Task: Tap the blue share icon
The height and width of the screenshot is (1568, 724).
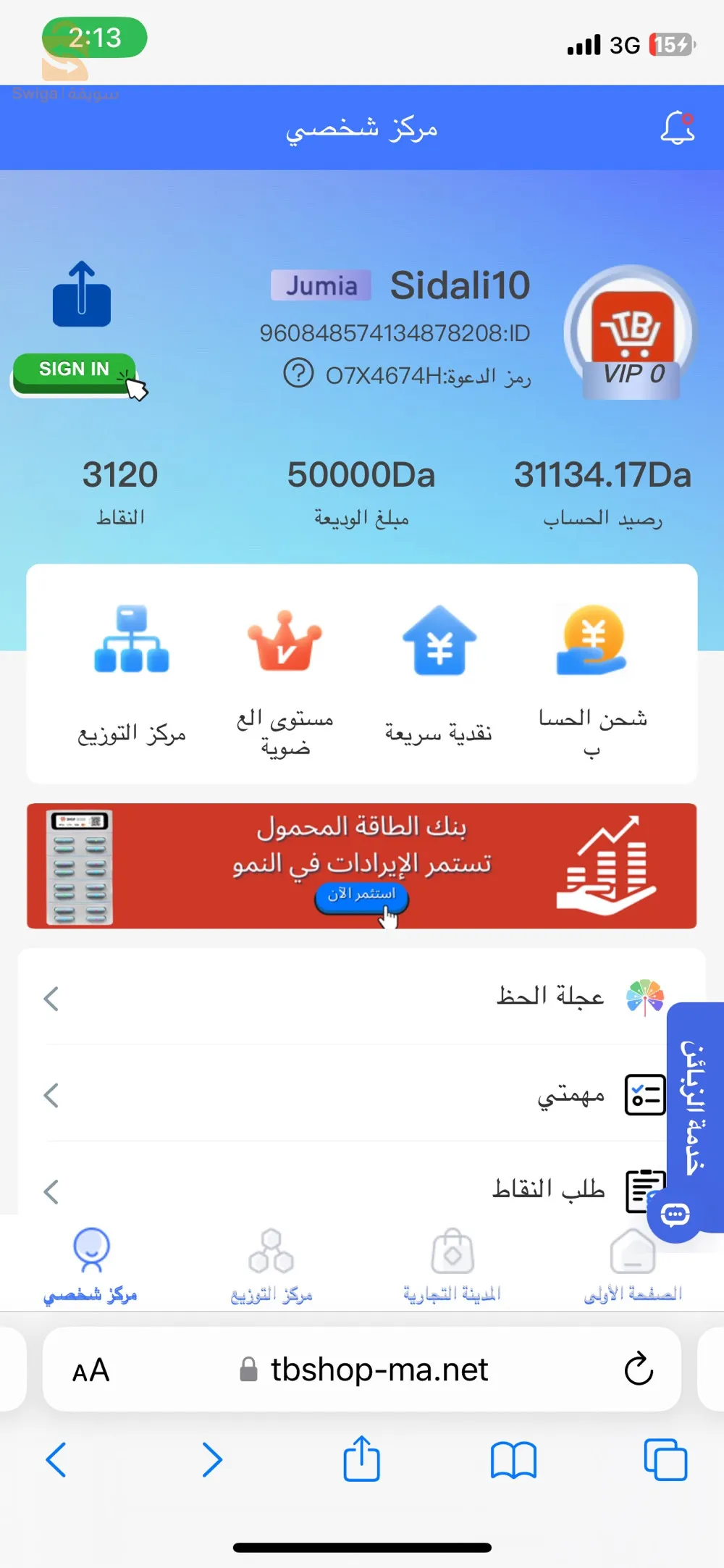Action: [82, 295]
